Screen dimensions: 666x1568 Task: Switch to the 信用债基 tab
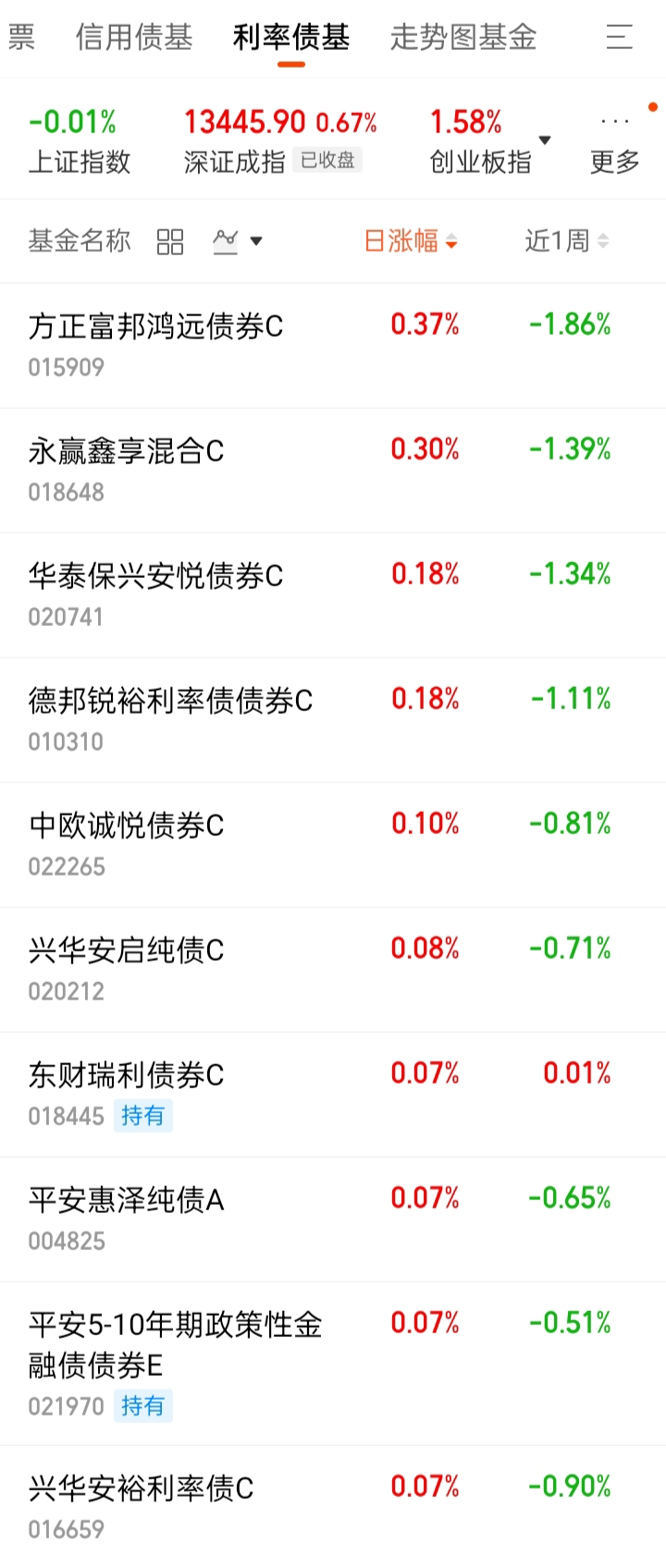click(x=134, y=38)
